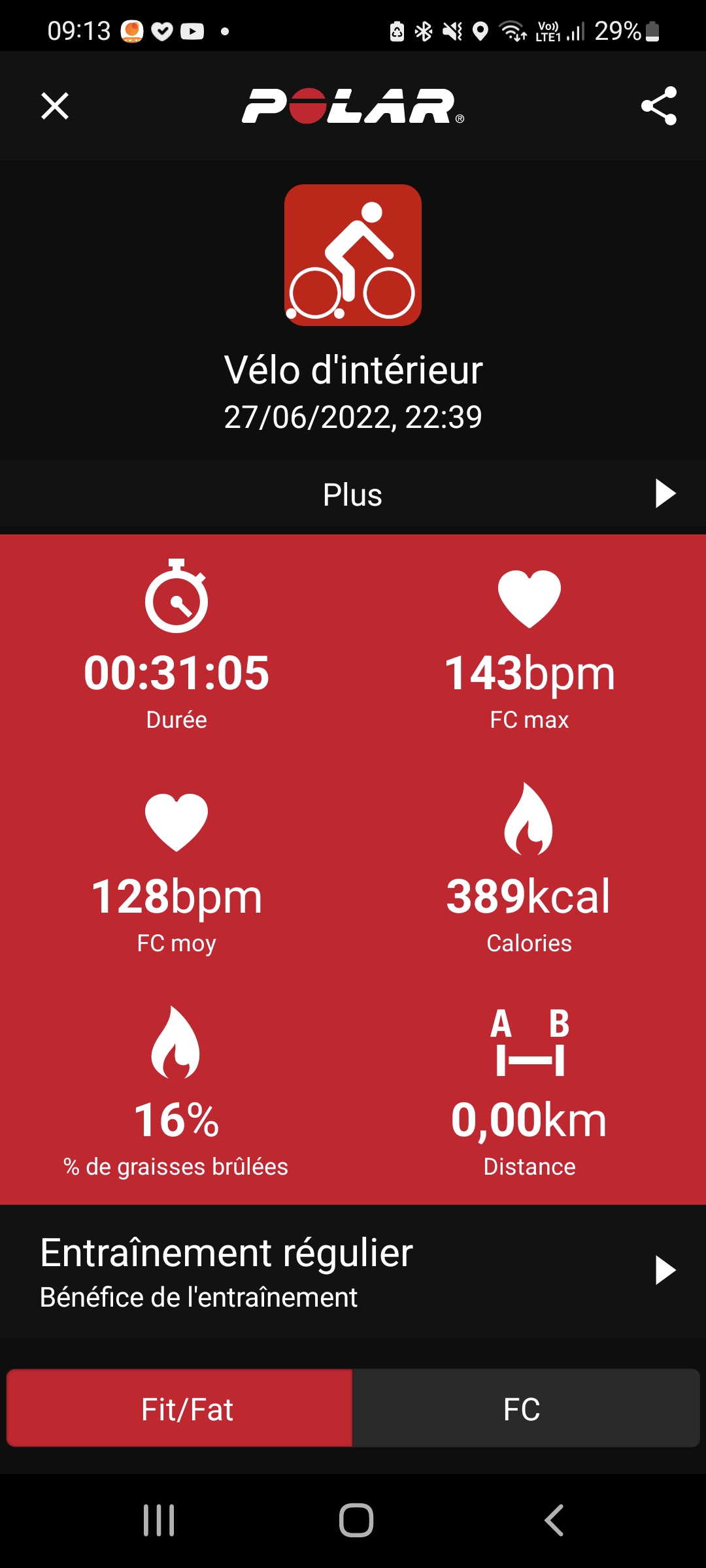The image size is (706, 1568).
Task: Share this indoor cycling session
Action: [658, 106]
